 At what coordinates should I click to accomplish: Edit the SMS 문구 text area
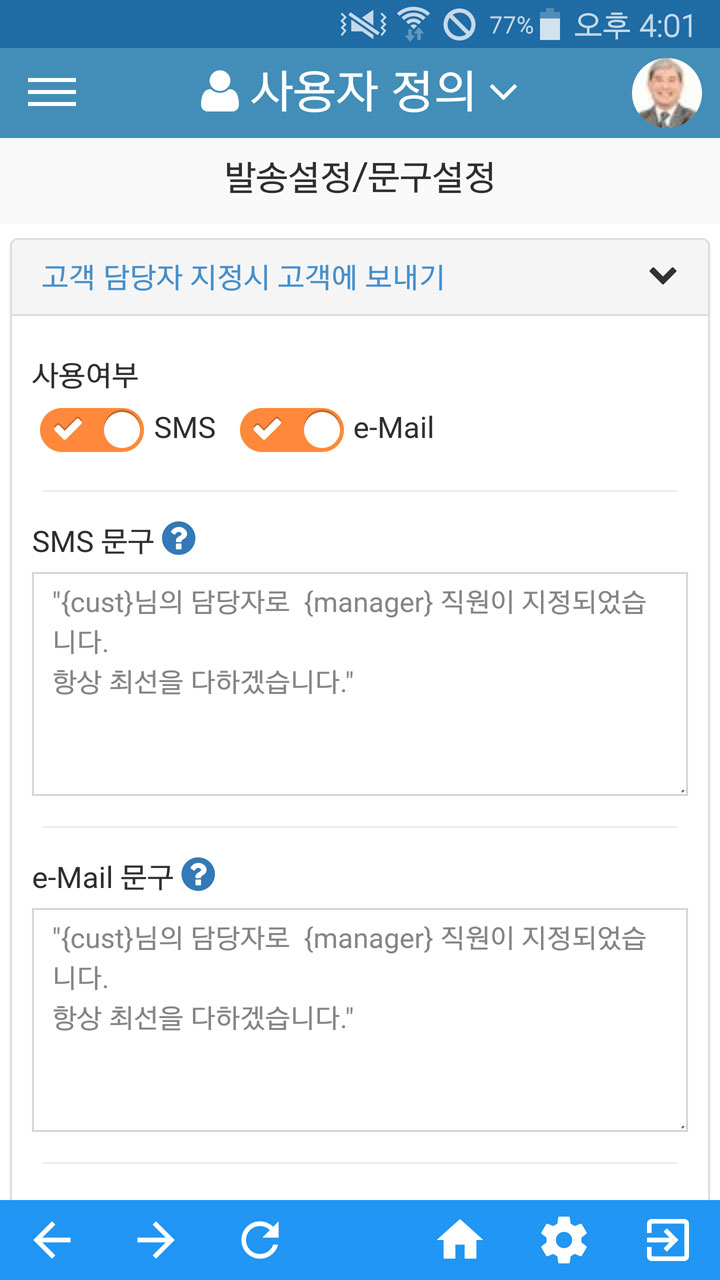click(x=360, y=684)
